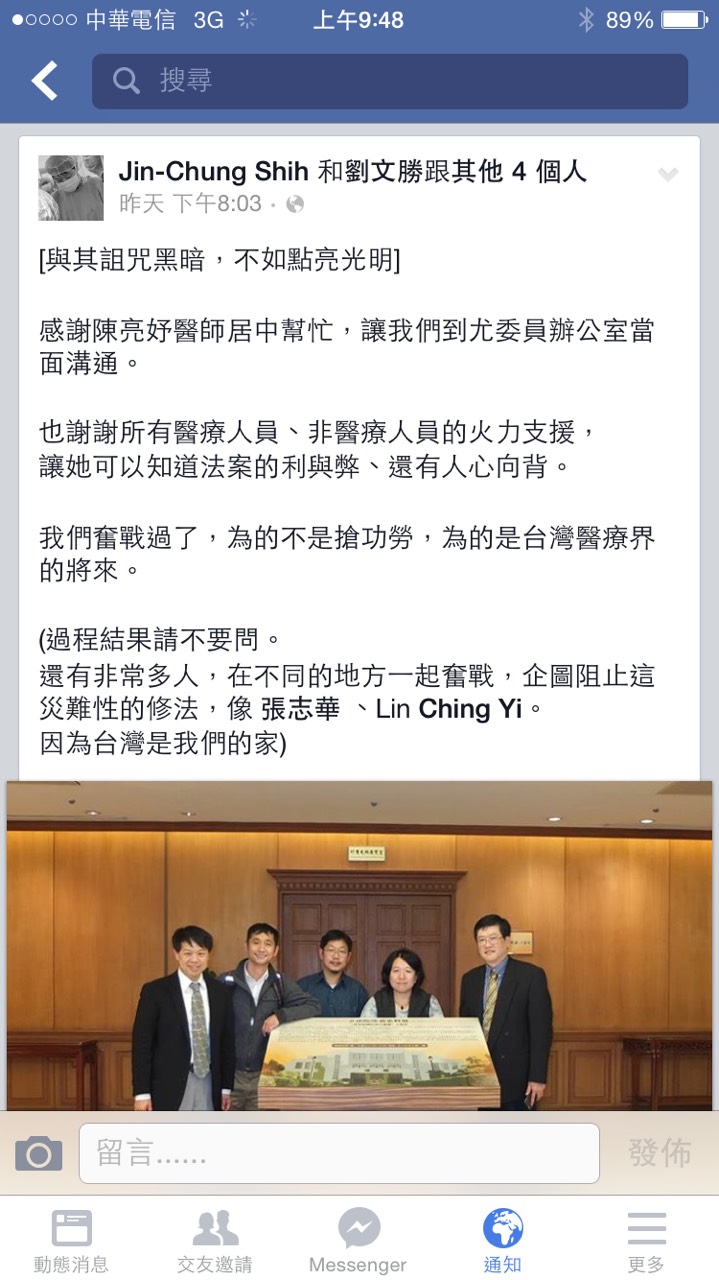This screenshot has width=719, height=1280.
Task: Open the 更多 menu tab
Action: coord(646,1240)
